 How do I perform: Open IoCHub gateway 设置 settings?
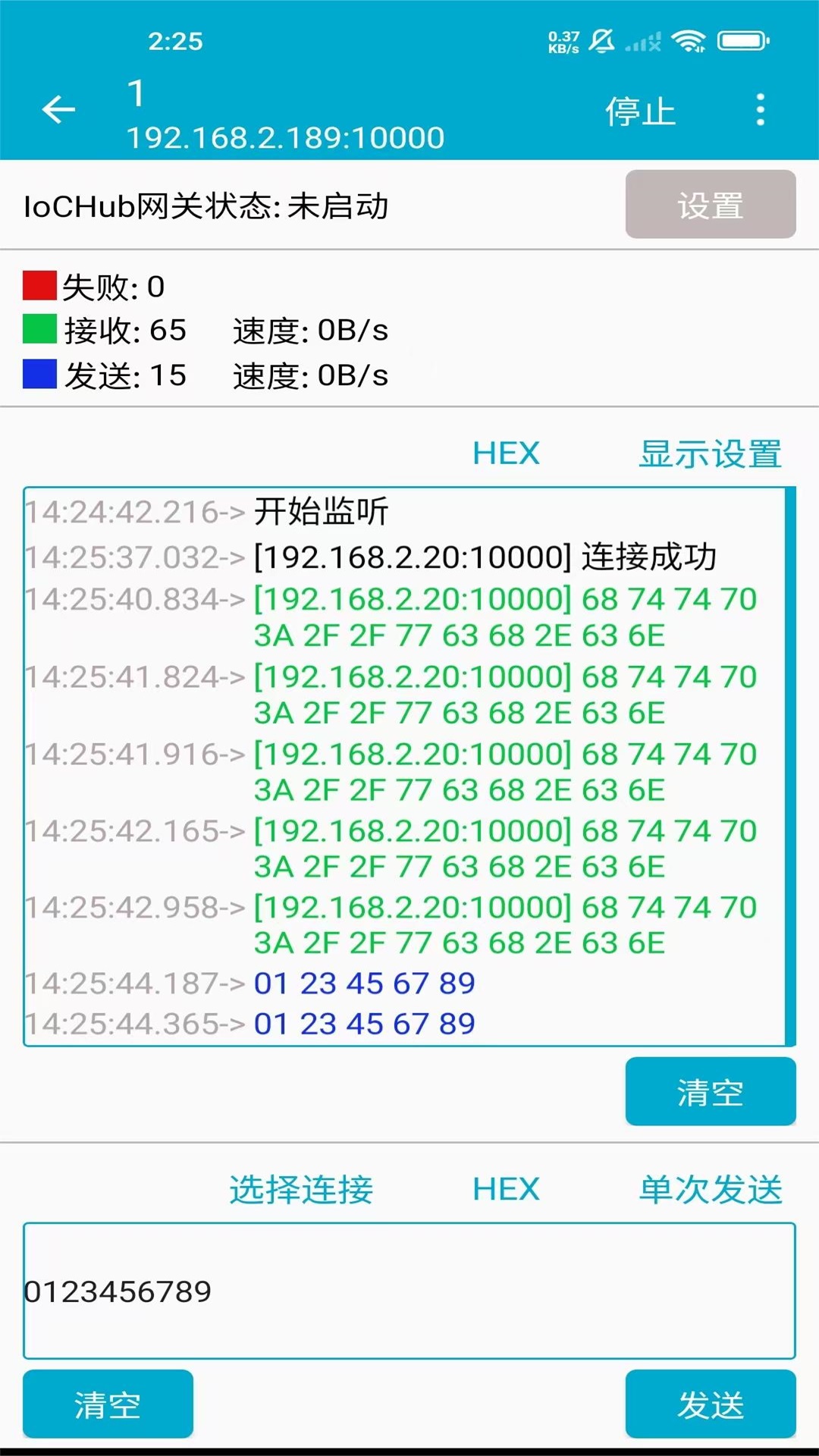(709, 203)
